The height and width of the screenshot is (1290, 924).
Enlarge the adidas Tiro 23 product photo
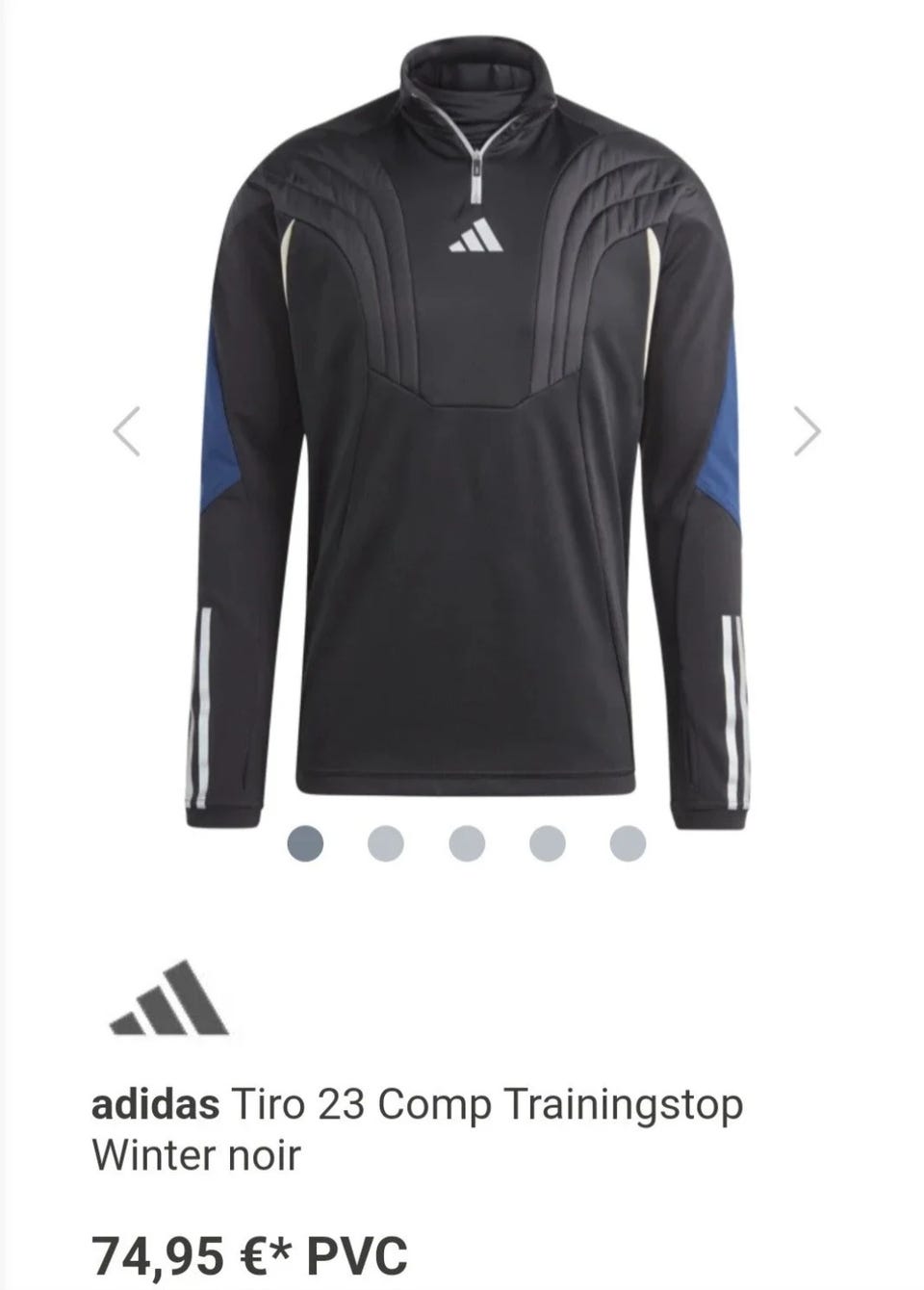(x=467, y=433)
